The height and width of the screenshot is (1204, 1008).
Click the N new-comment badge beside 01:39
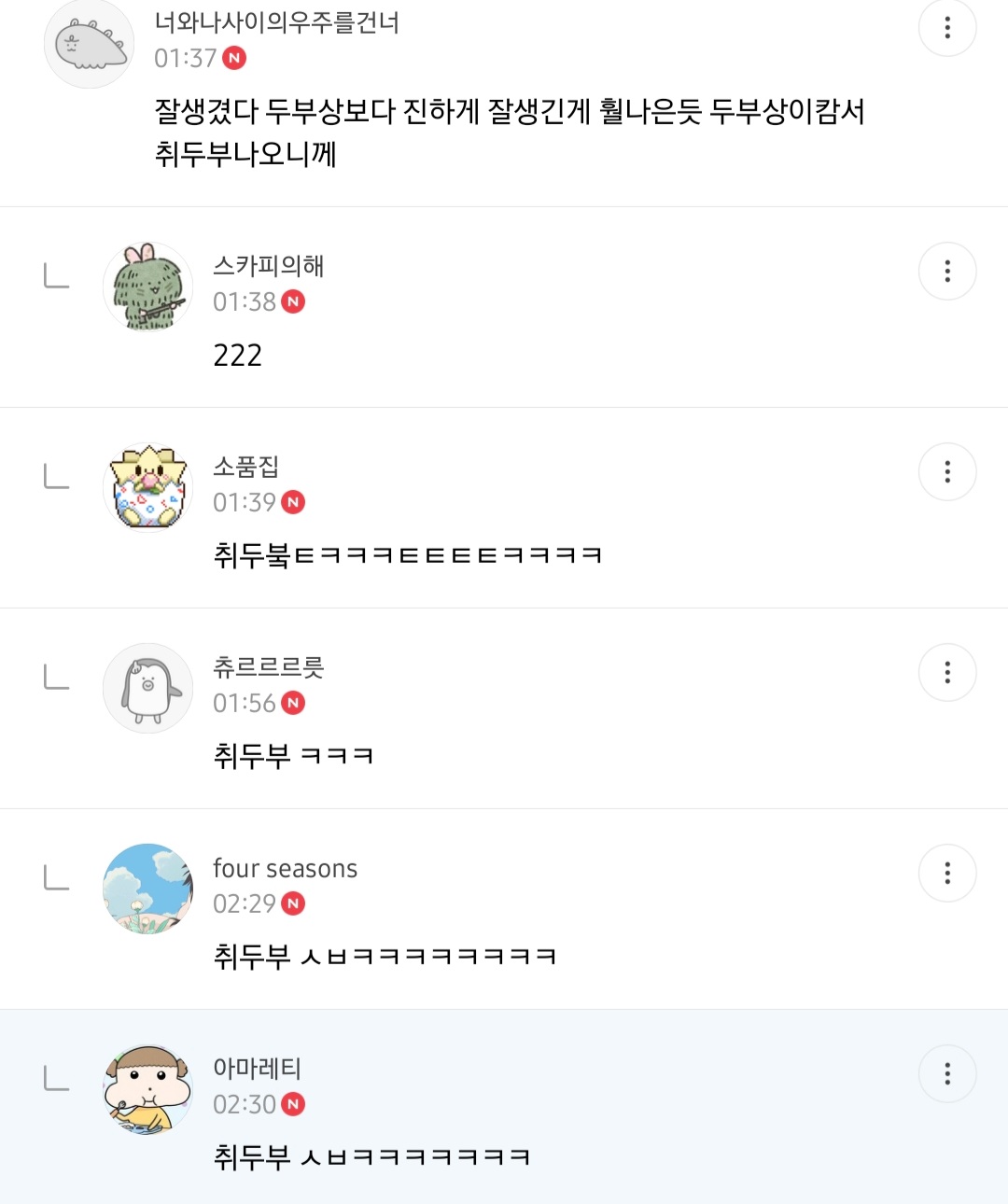click(x=295, y=502)
